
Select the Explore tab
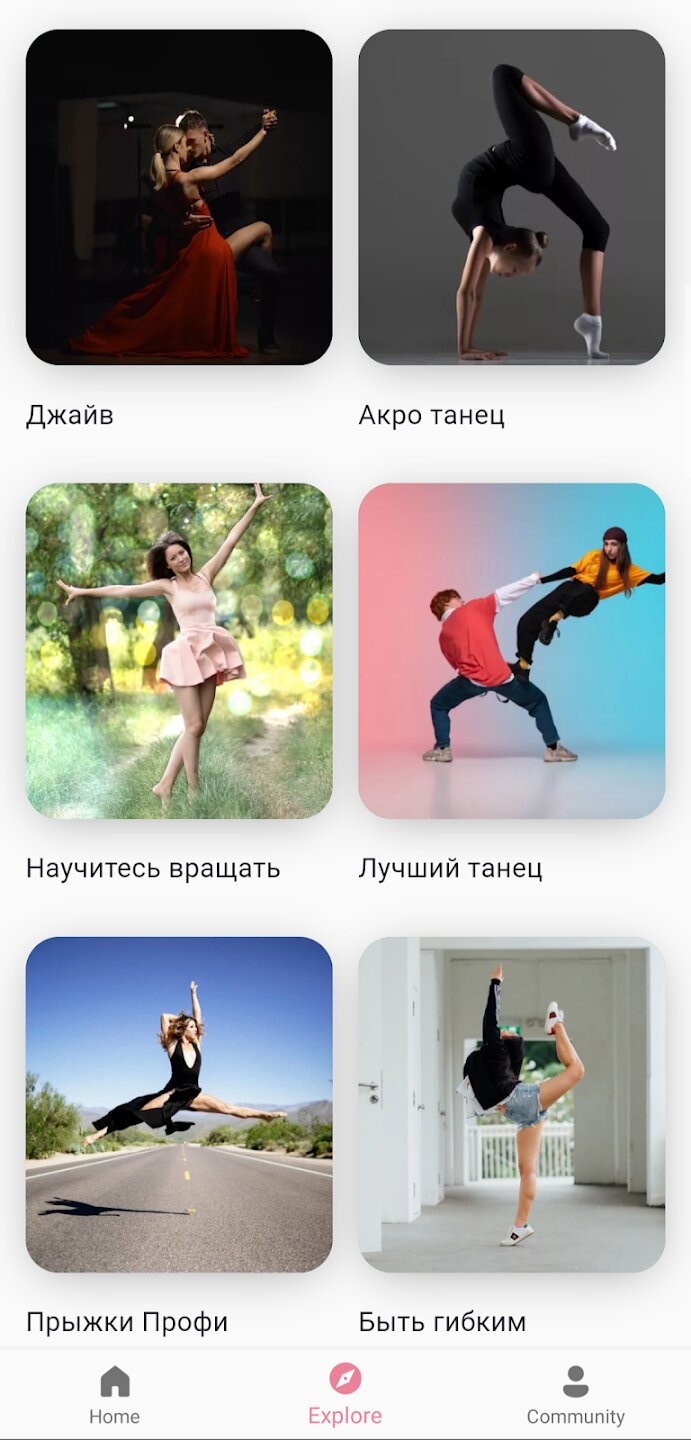(345, 1395)
